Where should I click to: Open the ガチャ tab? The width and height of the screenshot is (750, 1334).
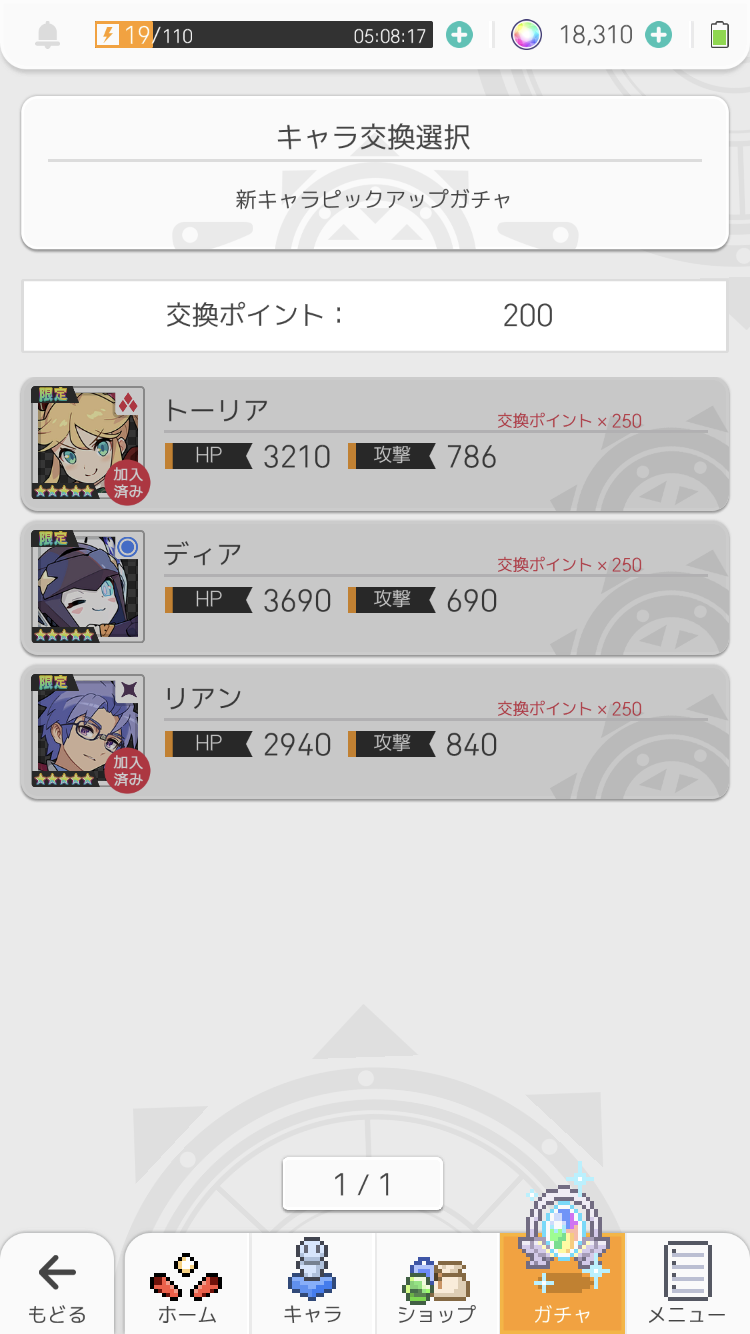pyautogui.click(x=562, y=1286)
